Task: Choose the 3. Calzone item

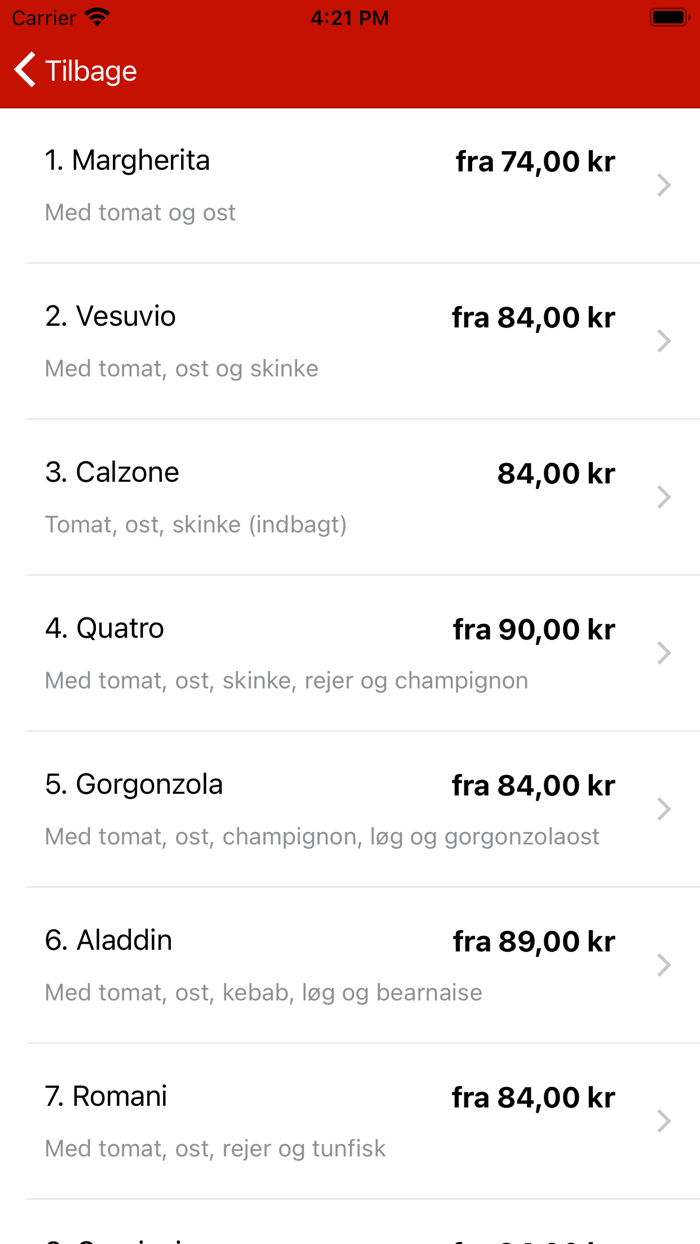Action: [x=350, y=498]
